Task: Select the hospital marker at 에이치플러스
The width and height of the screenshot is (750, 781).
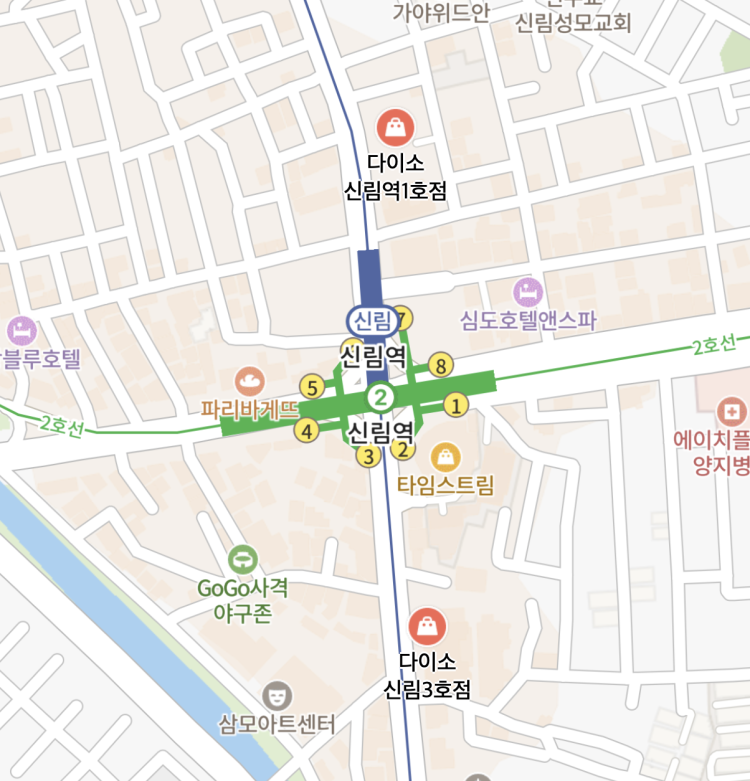Action: 731,411
